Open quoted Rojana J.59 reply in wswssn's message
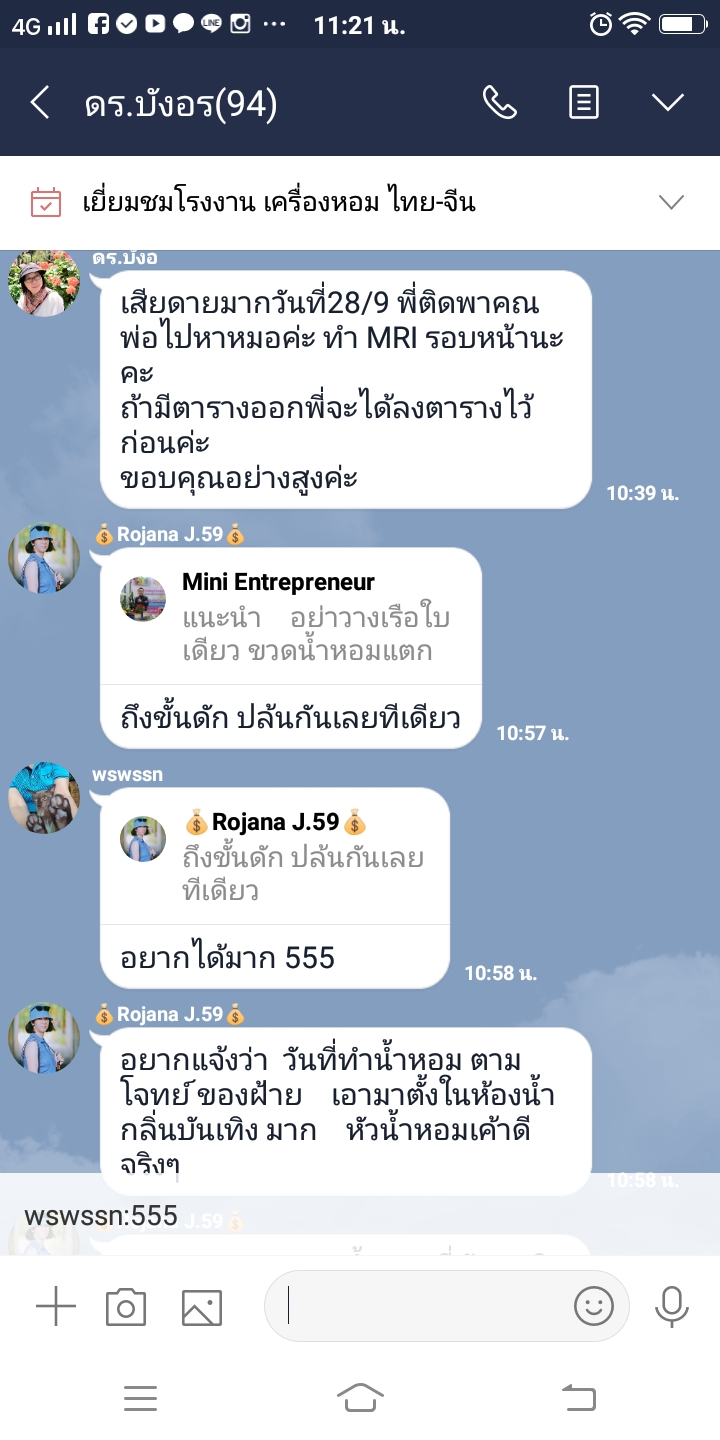Viewport: 720px width, 1440px height. (x=275, y=857)
